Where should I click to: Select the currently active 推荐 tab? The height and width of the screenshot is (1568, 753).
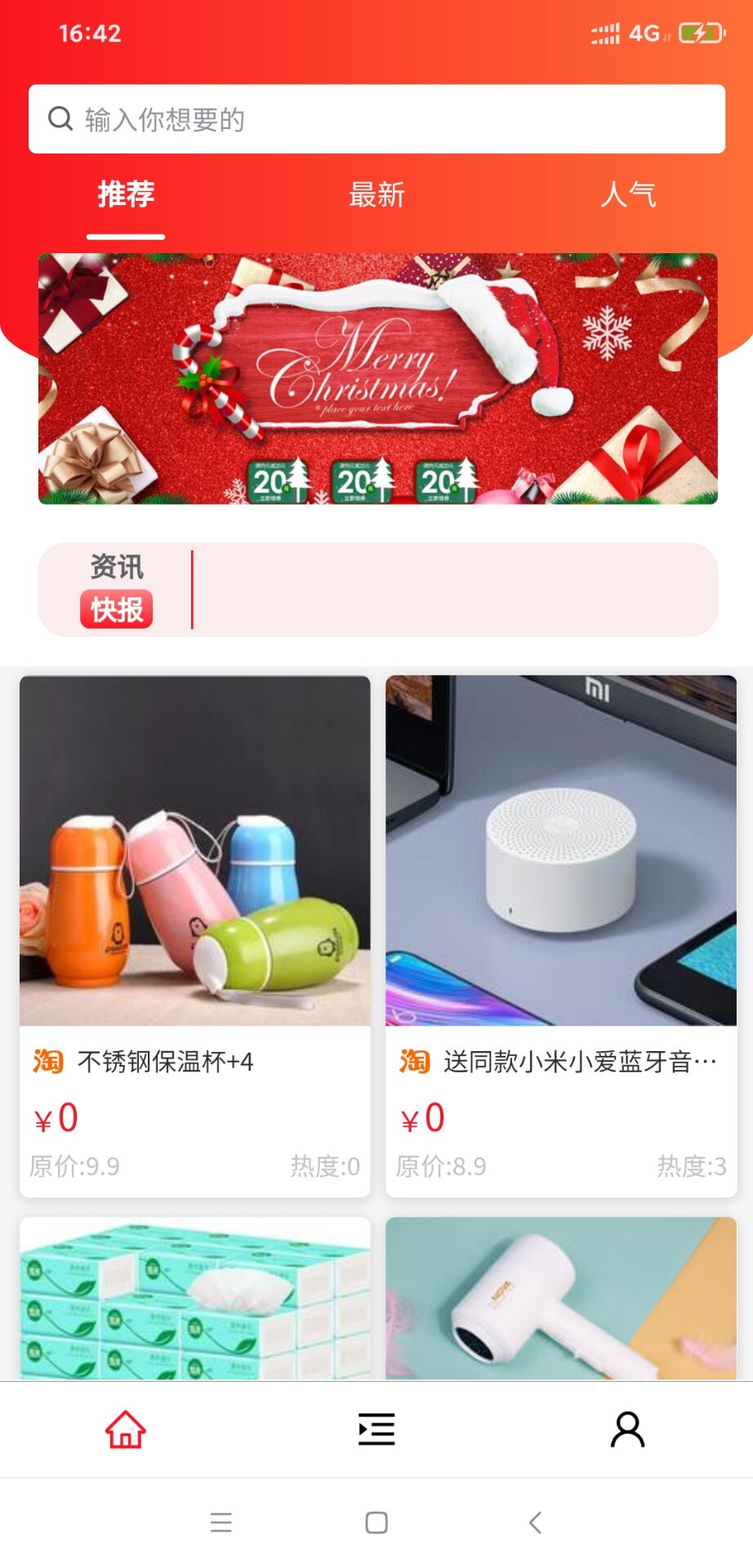pos(123,194)
